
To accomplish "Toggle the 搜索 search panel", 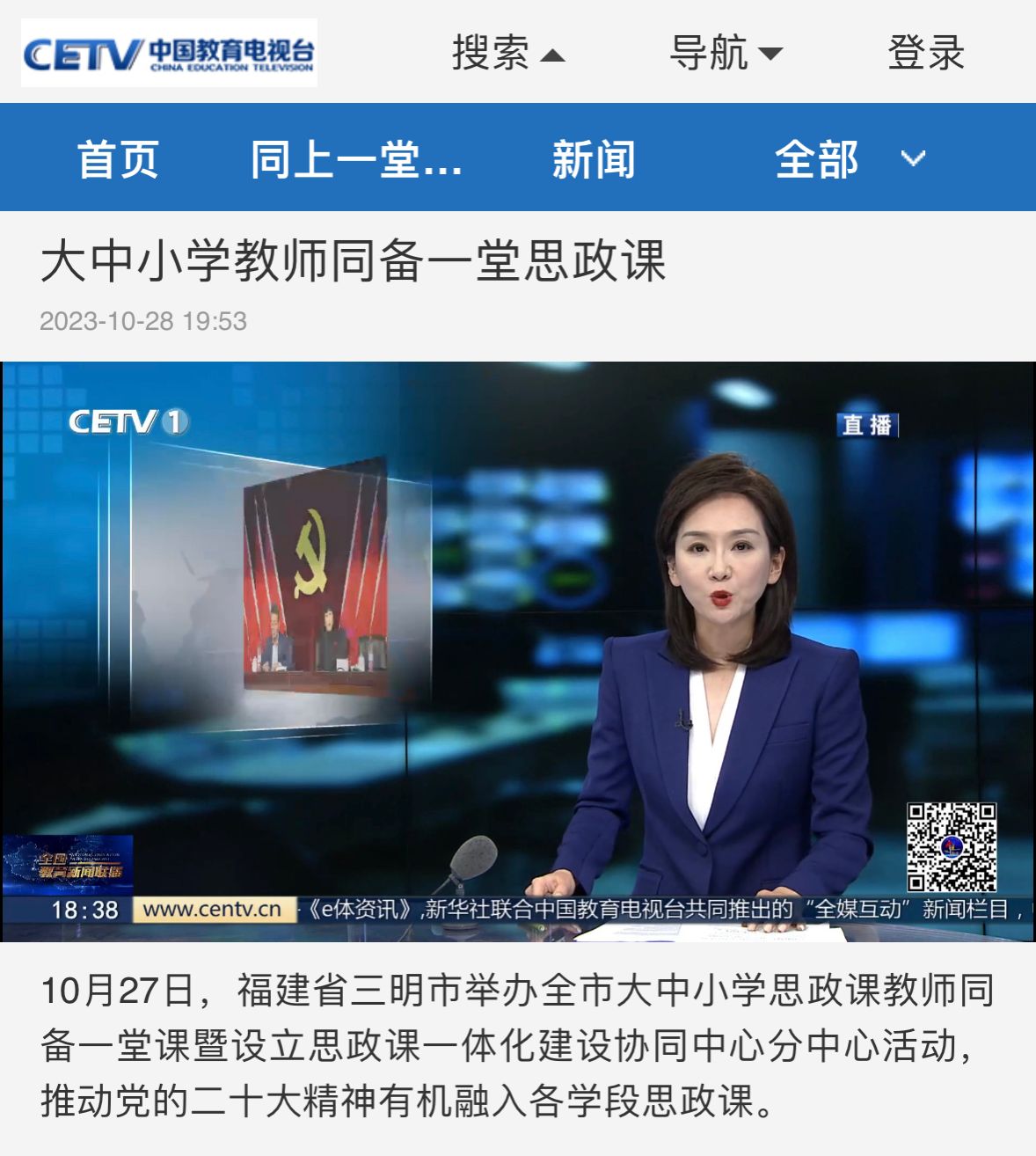I will pyautogui.click(x=507, y=54).
